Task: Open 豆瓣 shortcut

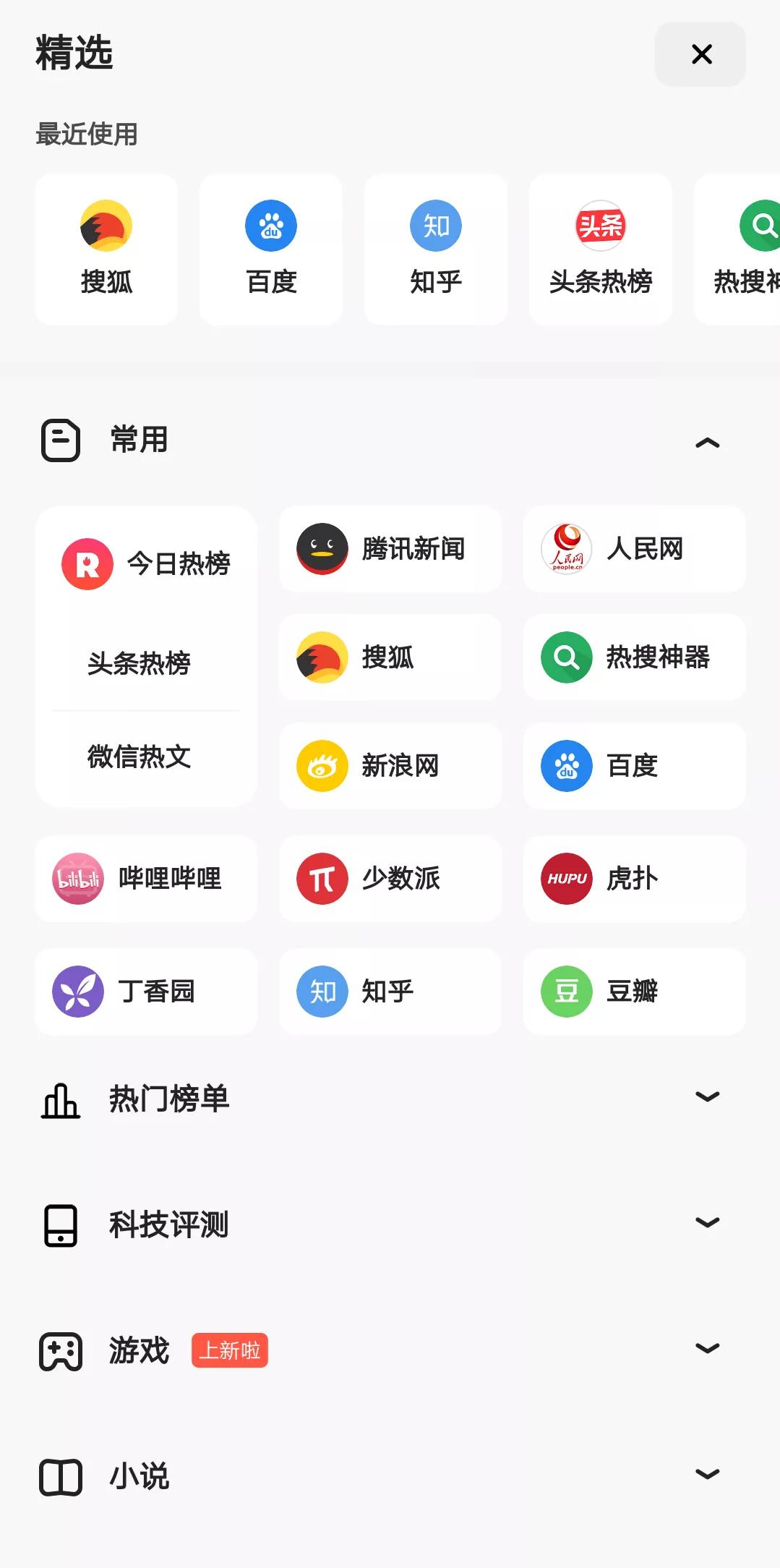Action: click(634, 992)
